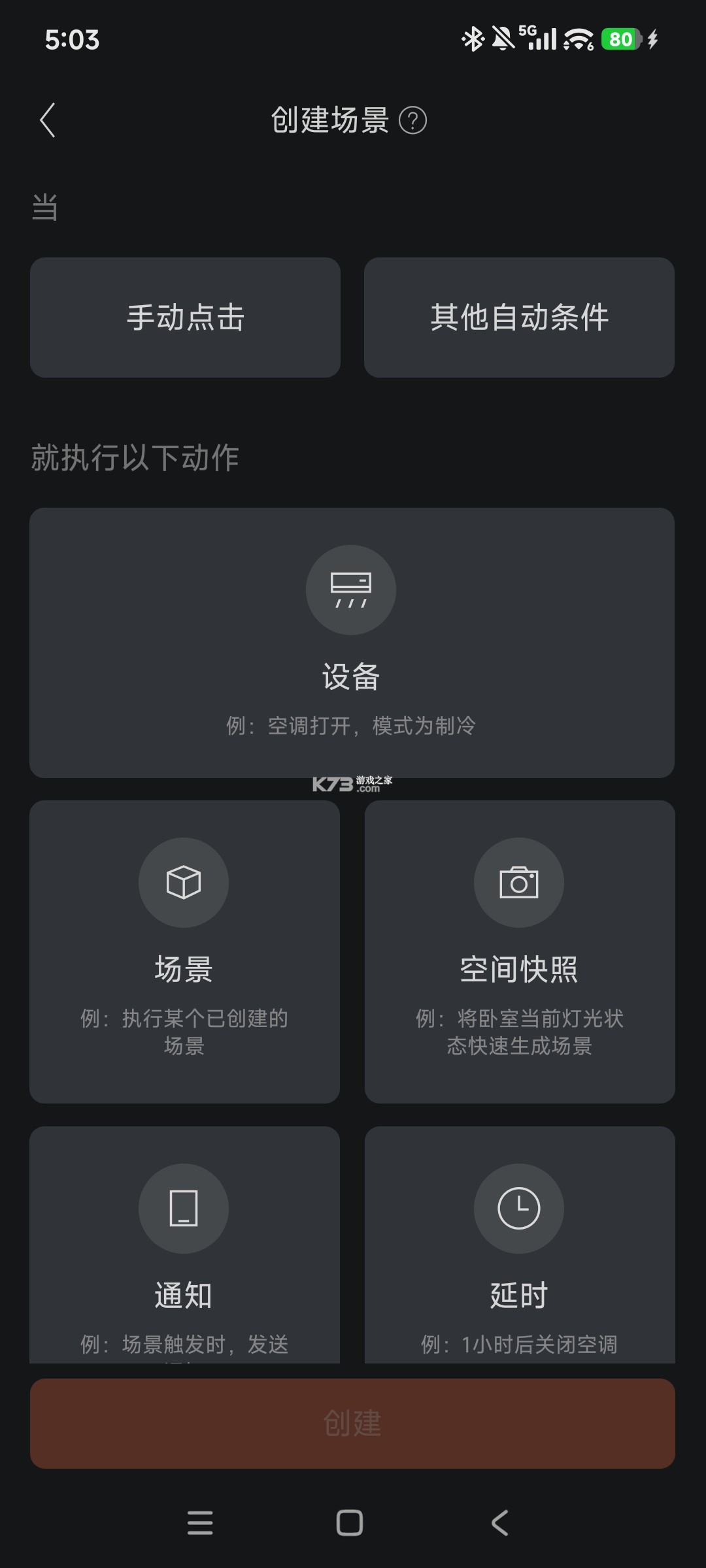
Task: Tap the home square in the navigation bar
Action: pyautogui.click(x=351, y=1524)
